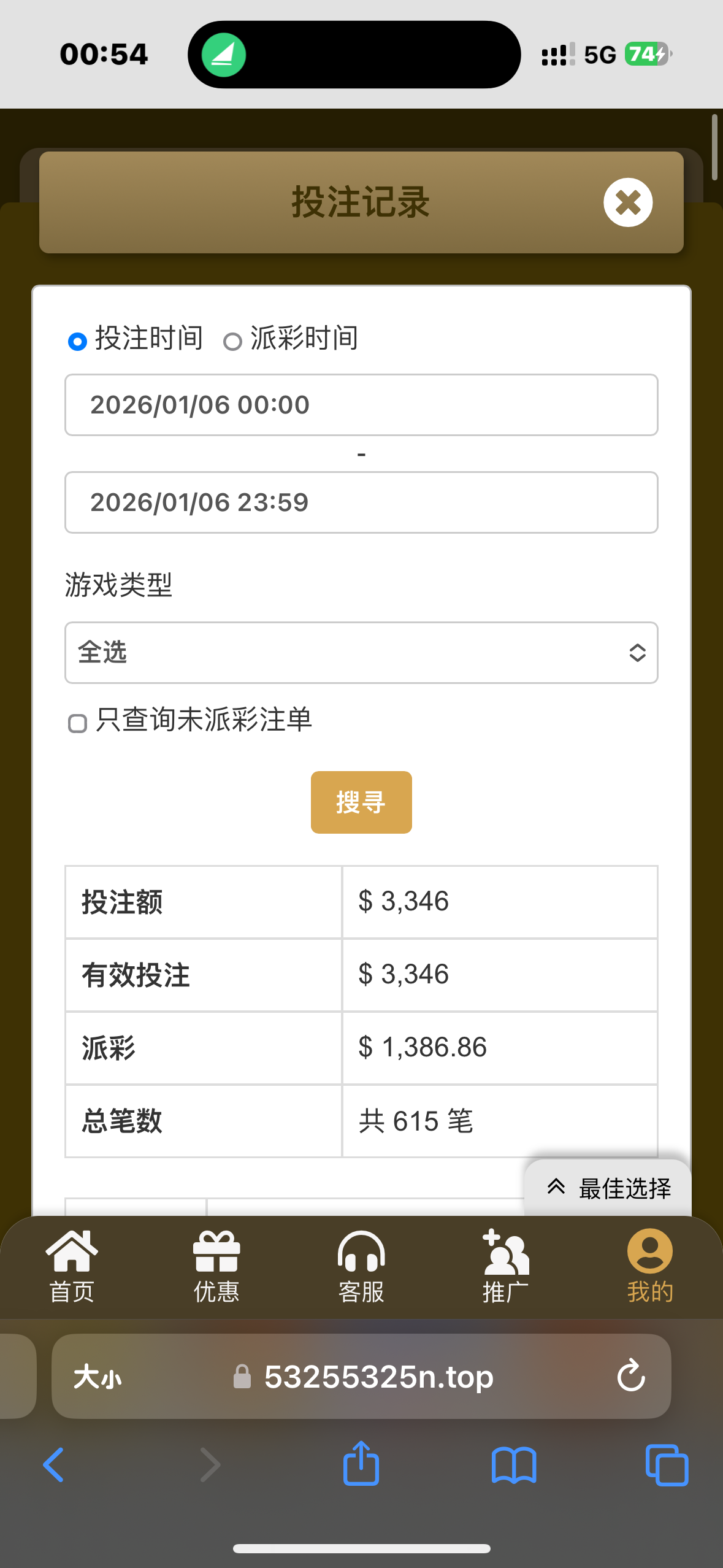Open Safari's 大小 page settings menu
The width and height of the screenshot is (723, 1568).
tap(98, 1377)
